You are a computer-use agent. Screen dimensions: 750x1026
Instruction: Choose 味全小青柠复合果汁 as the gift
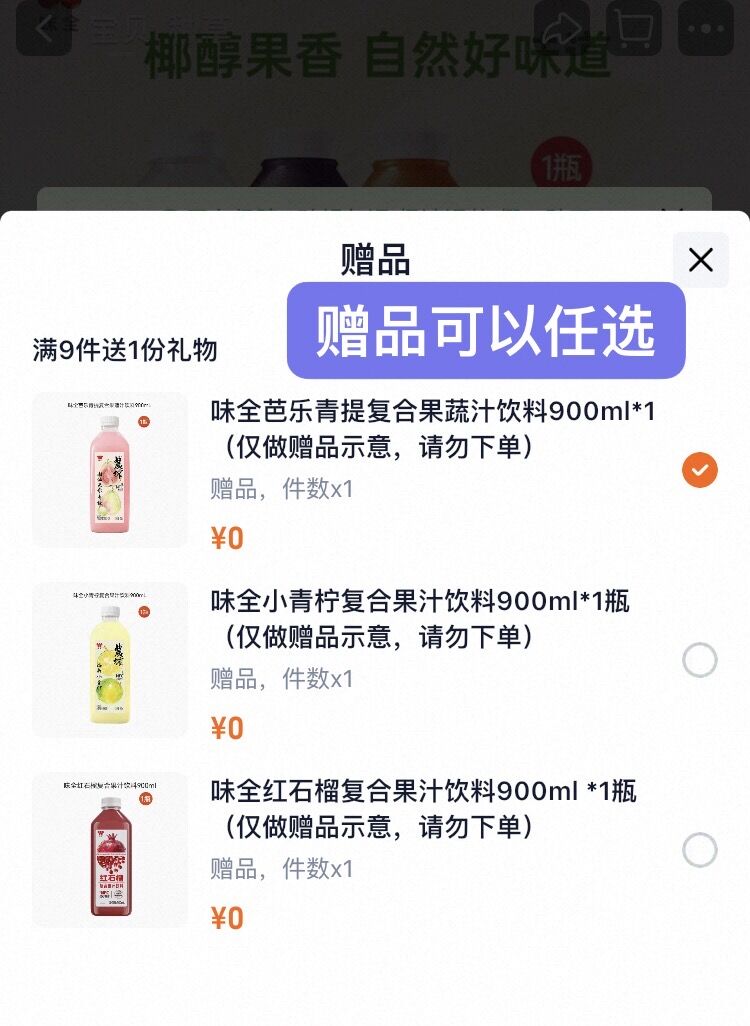tap(699, 660)
